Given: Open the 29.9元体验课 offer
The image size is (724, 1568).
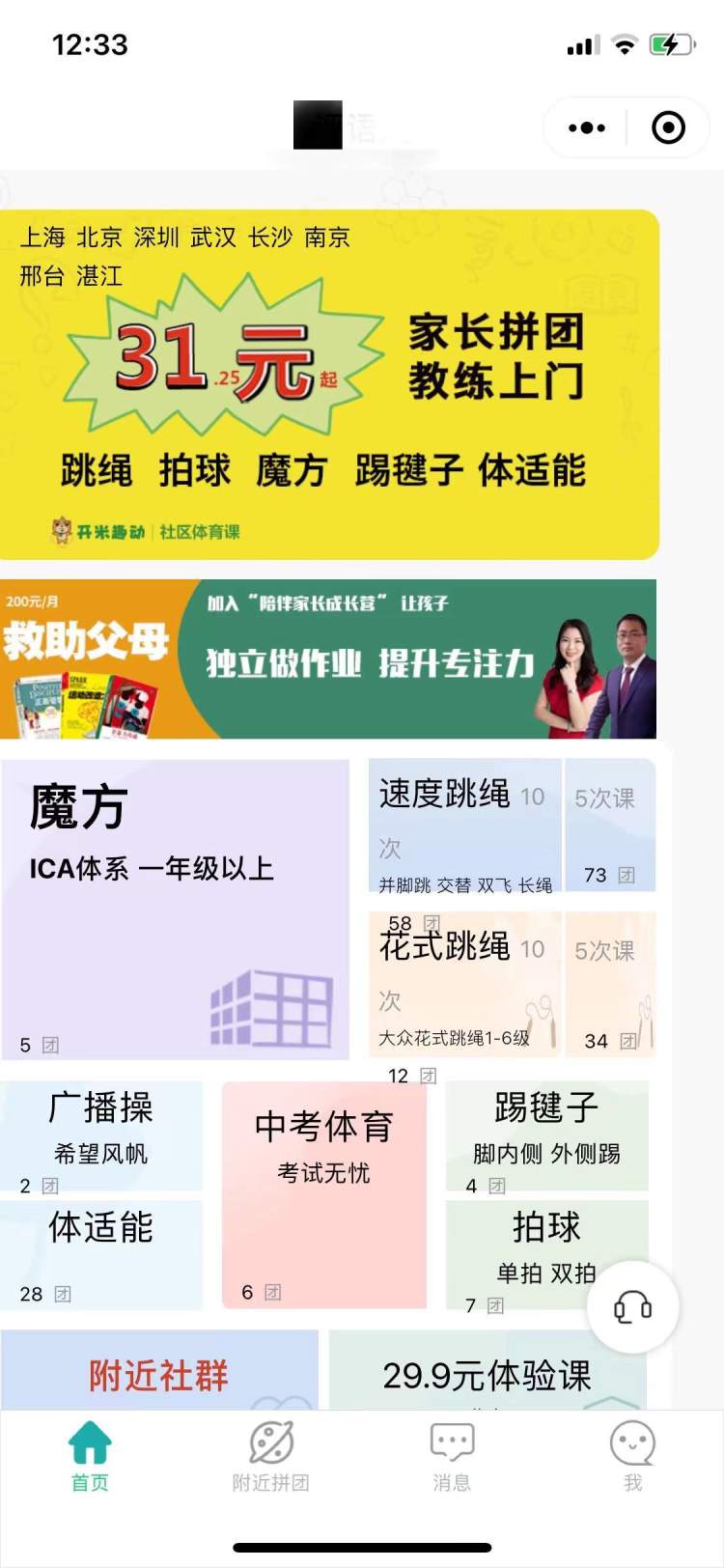Looking at the screenshot, I should tap(487, 1371).
